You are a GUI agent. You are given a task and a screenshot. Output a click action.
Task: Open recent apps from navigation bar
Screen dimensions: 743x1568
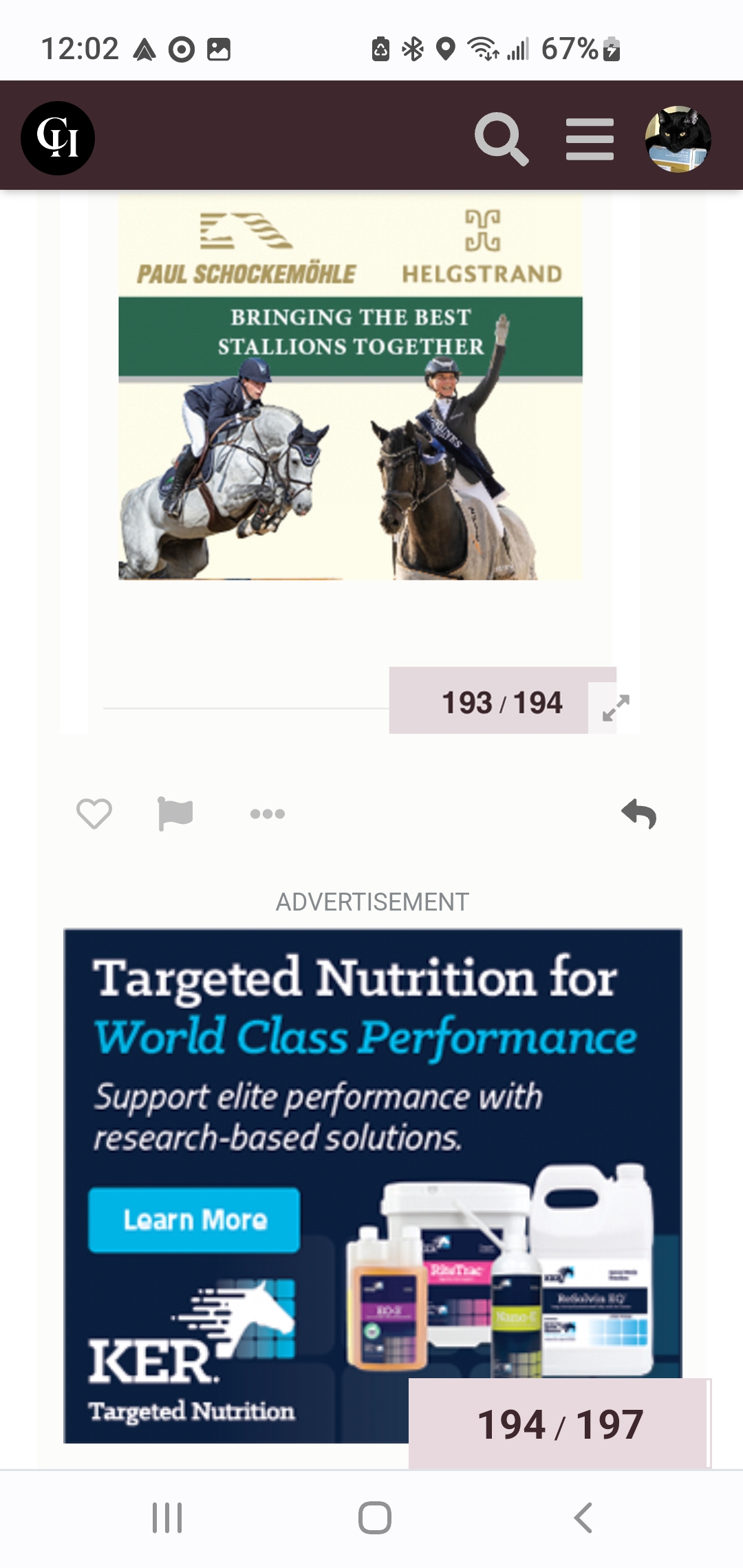click(x=167, y=1518)
